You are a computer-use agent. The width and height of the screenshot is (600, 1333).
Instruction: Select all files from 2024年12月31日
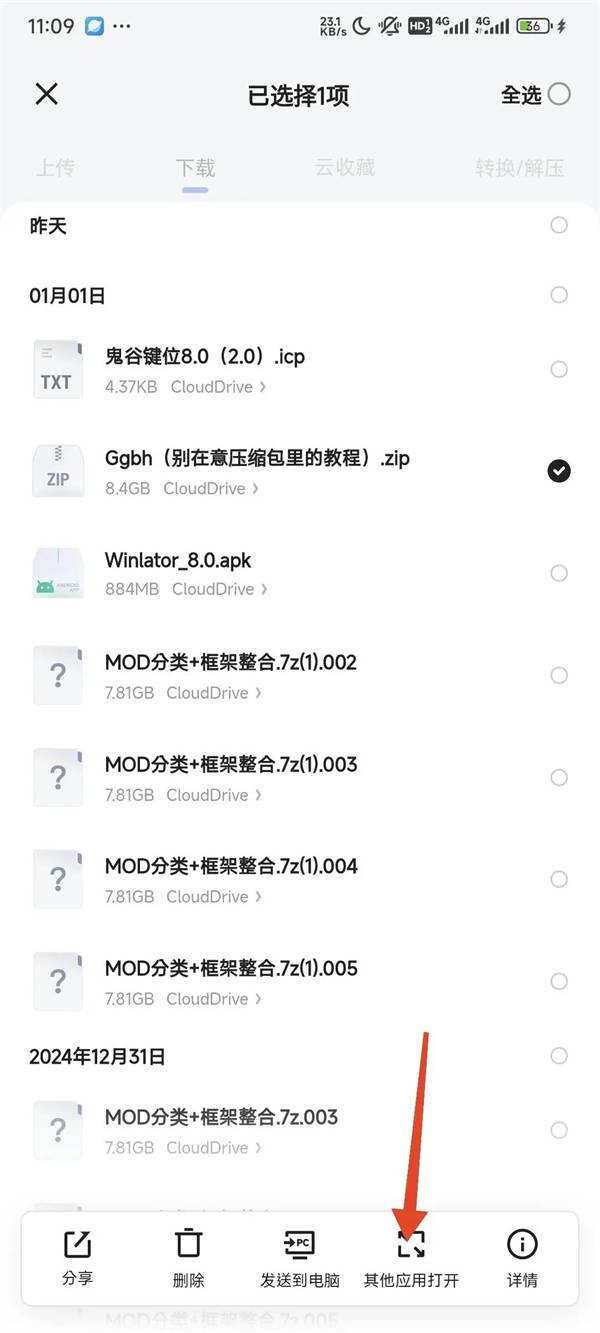[x=559, y=1056]
